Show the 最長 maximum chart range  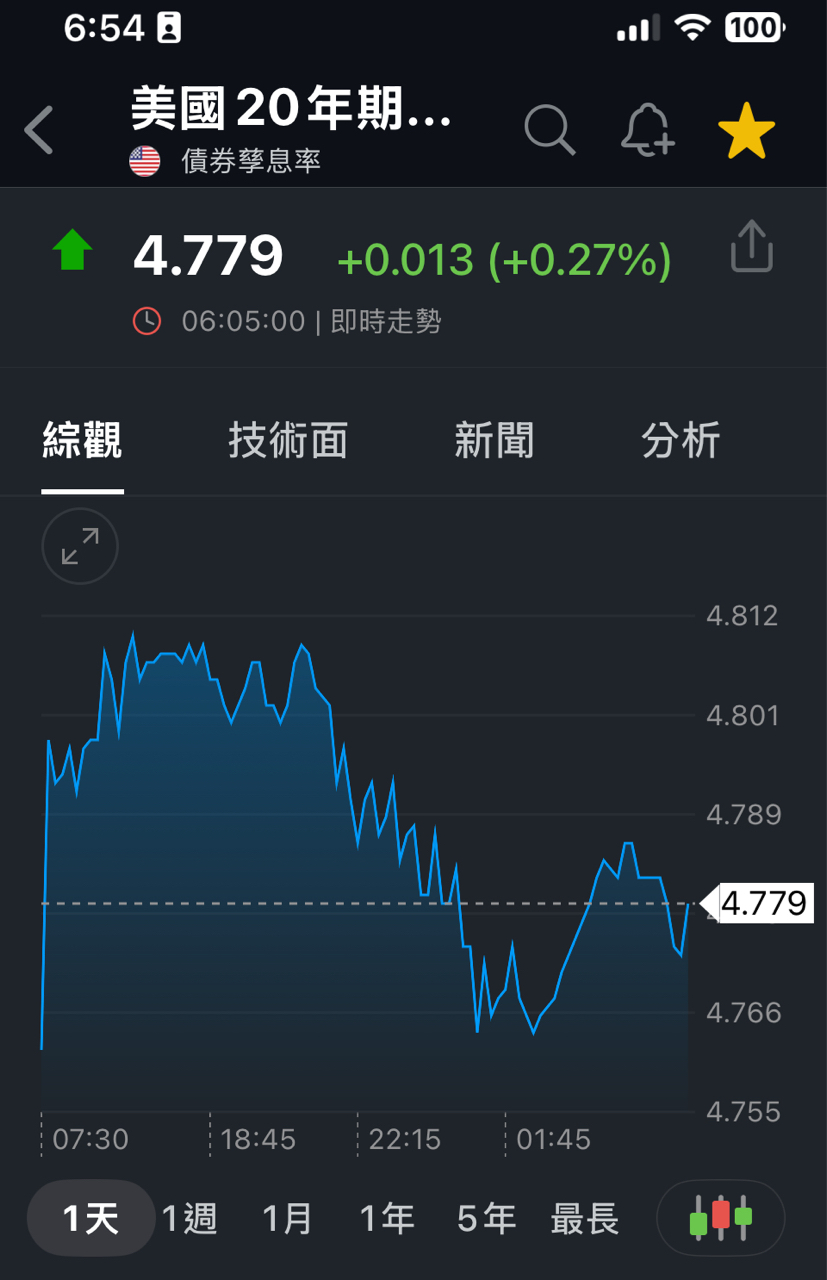pyautogui.click(x=585, y=1218)
